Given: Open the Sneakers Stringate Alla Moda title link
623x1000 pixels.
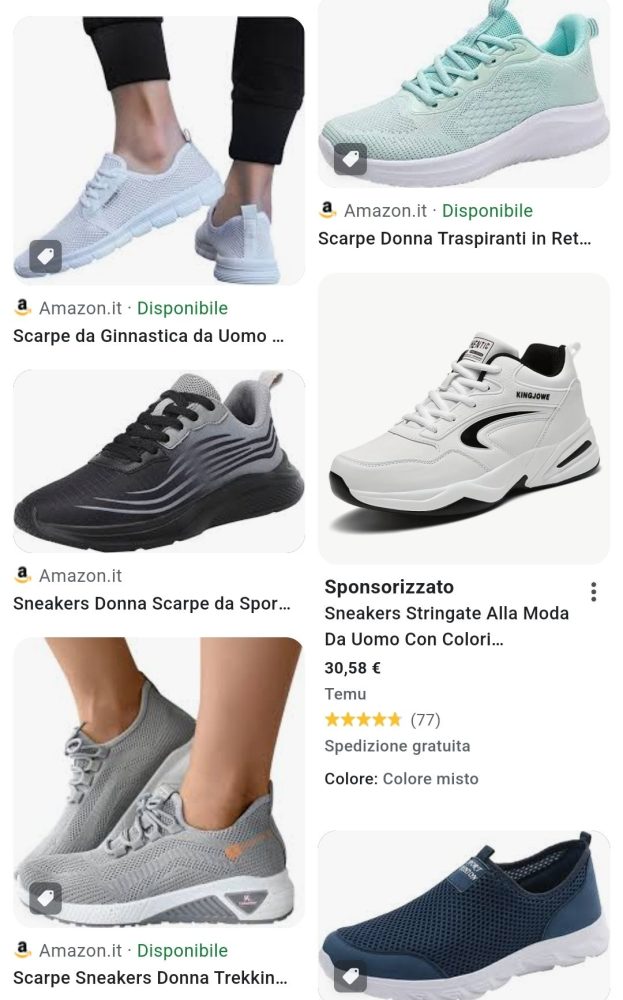Looking at the screenshot, I should tap(446, 625).
